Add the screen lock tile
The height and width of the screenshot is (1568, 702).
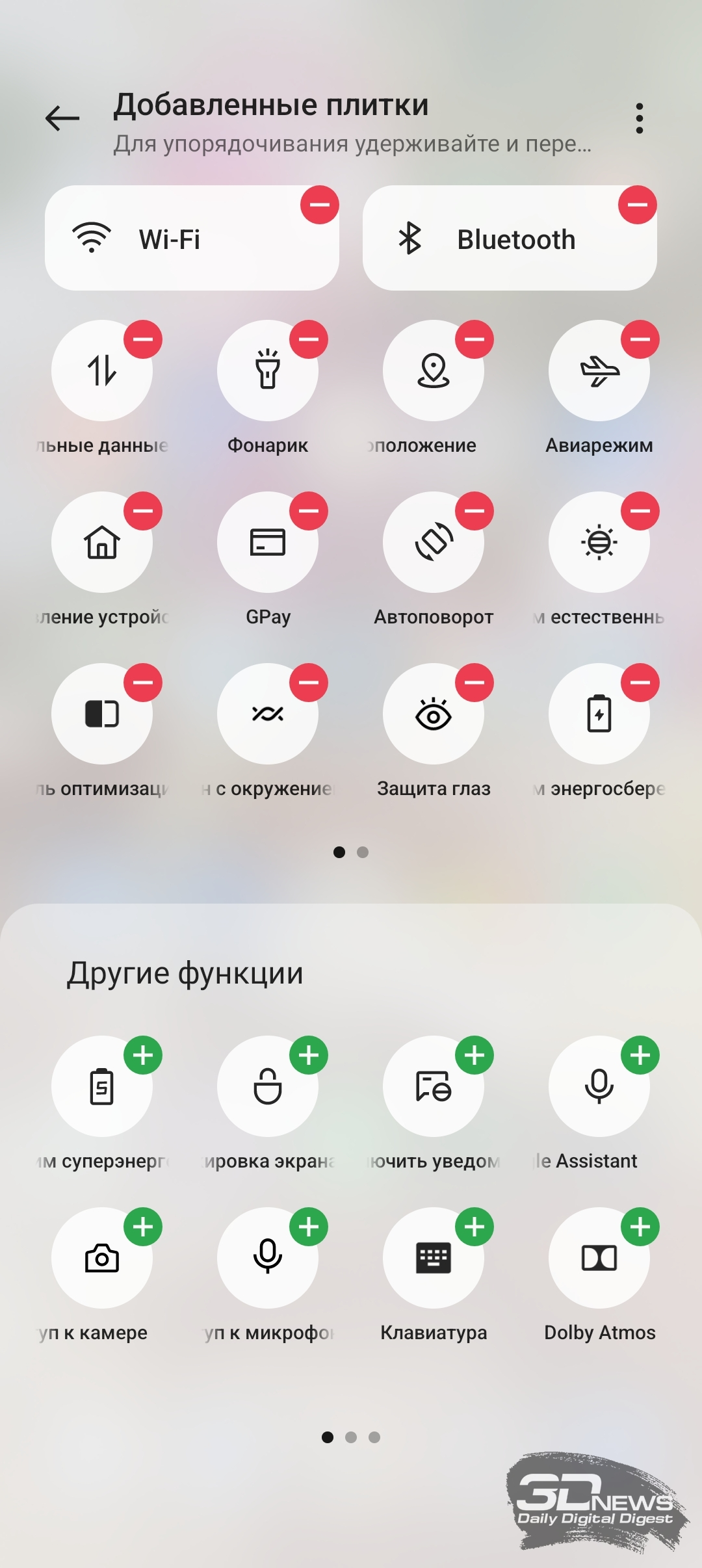(309, 1055)
